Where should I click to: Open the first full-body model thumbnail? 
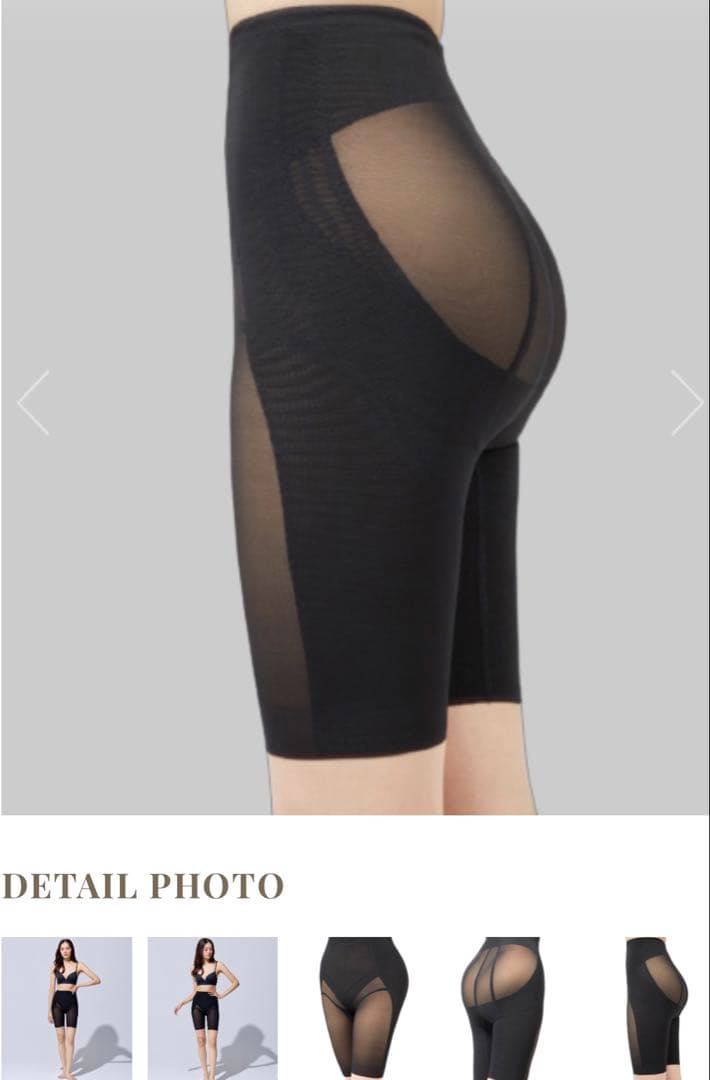tap(66, 1007)
